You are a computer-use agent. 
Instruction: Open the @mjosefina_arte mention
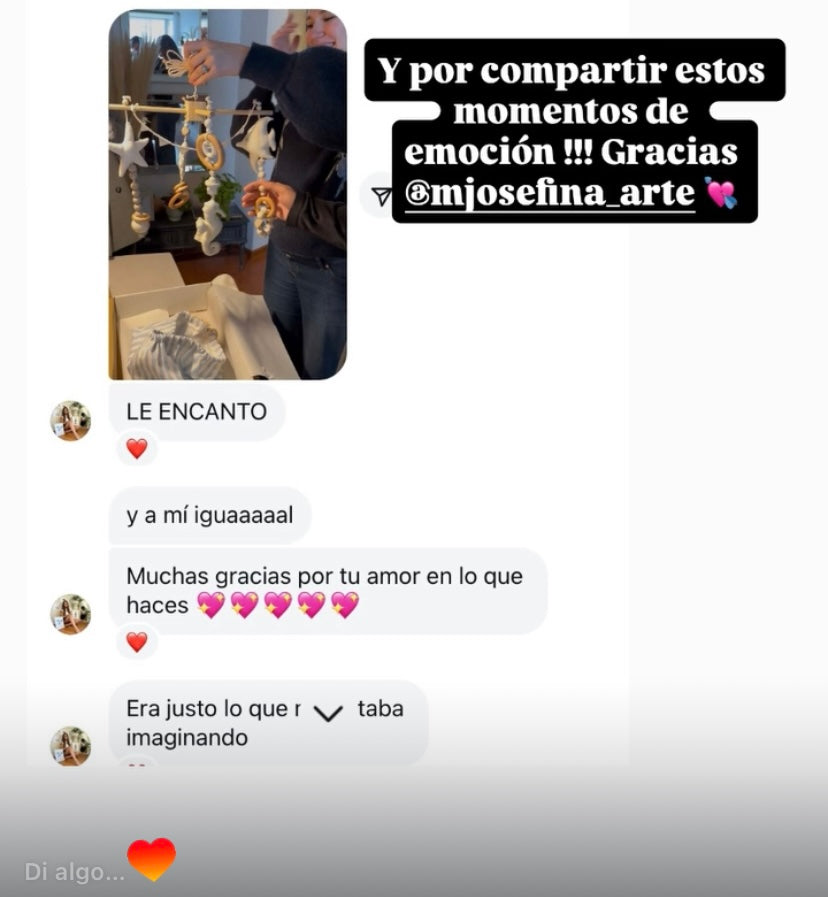click(x=550, y=192)
